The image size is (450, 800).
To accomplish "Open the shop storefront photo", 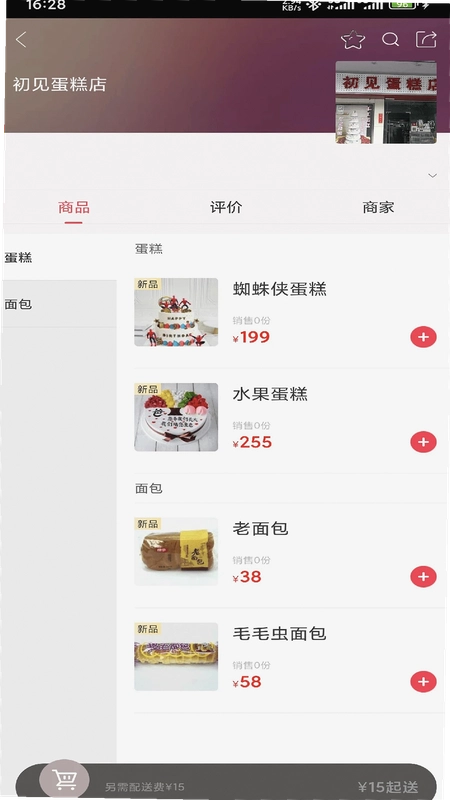I will pyautogui.click(x=386, y=103).
